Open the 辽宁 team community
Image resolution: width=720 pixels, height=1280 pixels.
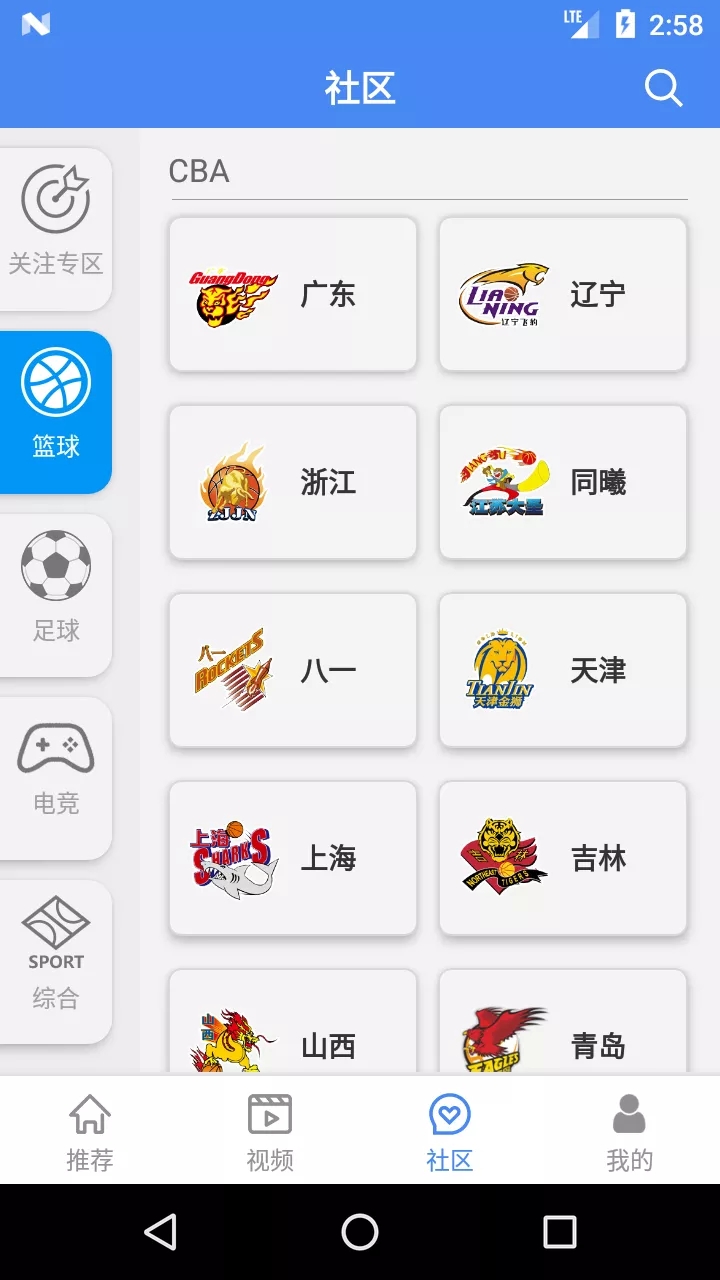(563, 294)
